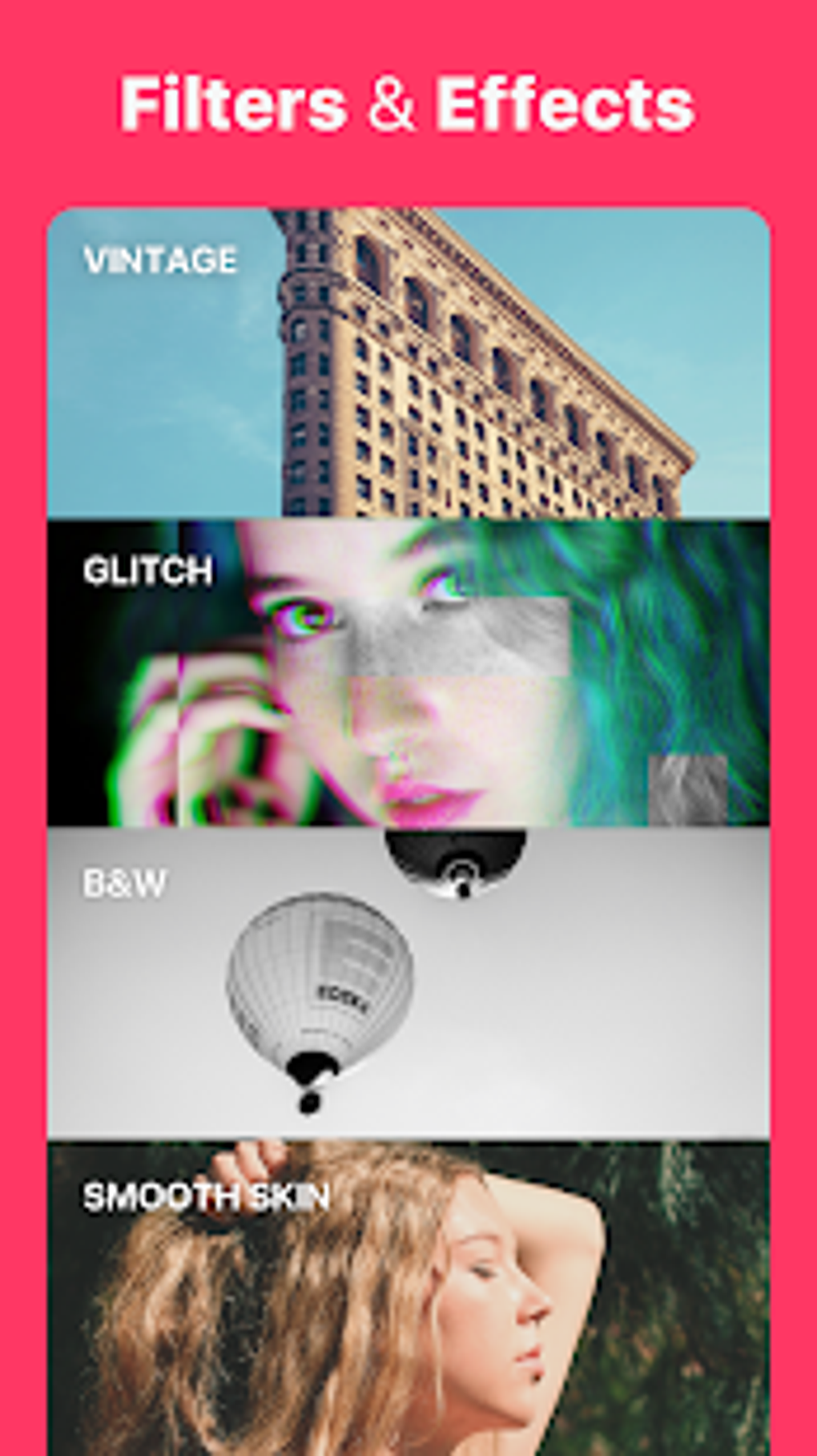This screenshot has height=1456, width=817.
Task: Click the SMOOTH SKIN label
Action: click(x=210, y=1196)
